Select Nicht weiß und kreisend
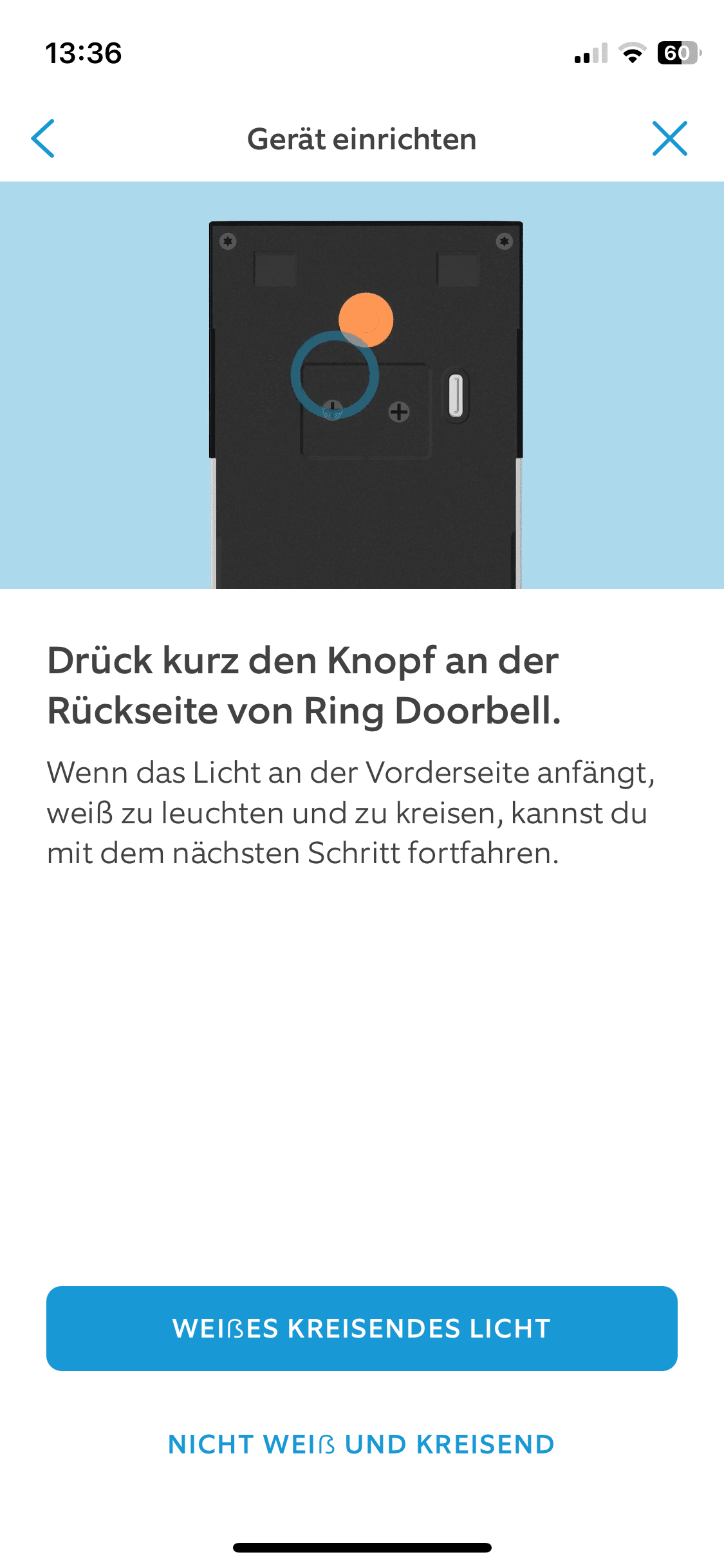724x1568 pixels. [x=362, y=1444]
